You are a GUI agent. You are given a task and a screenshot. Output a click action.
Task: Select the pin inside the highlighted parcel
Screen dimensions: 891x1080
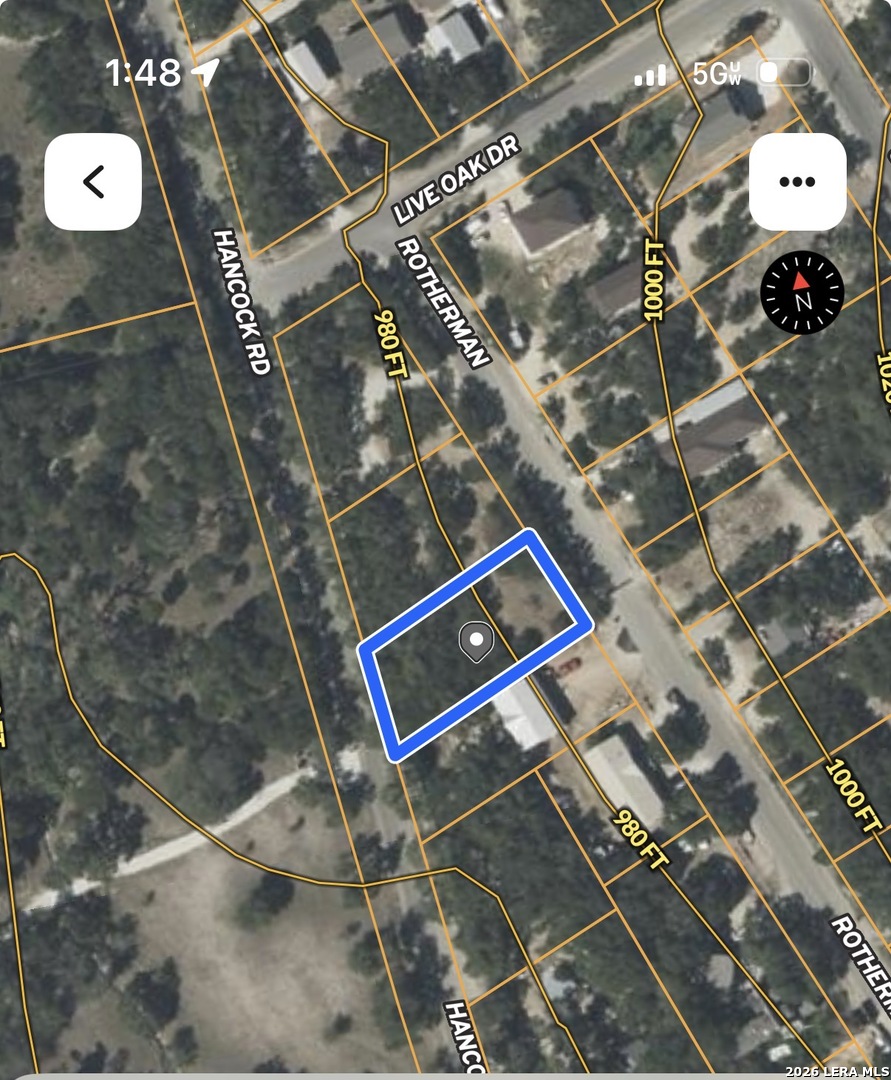477,641
